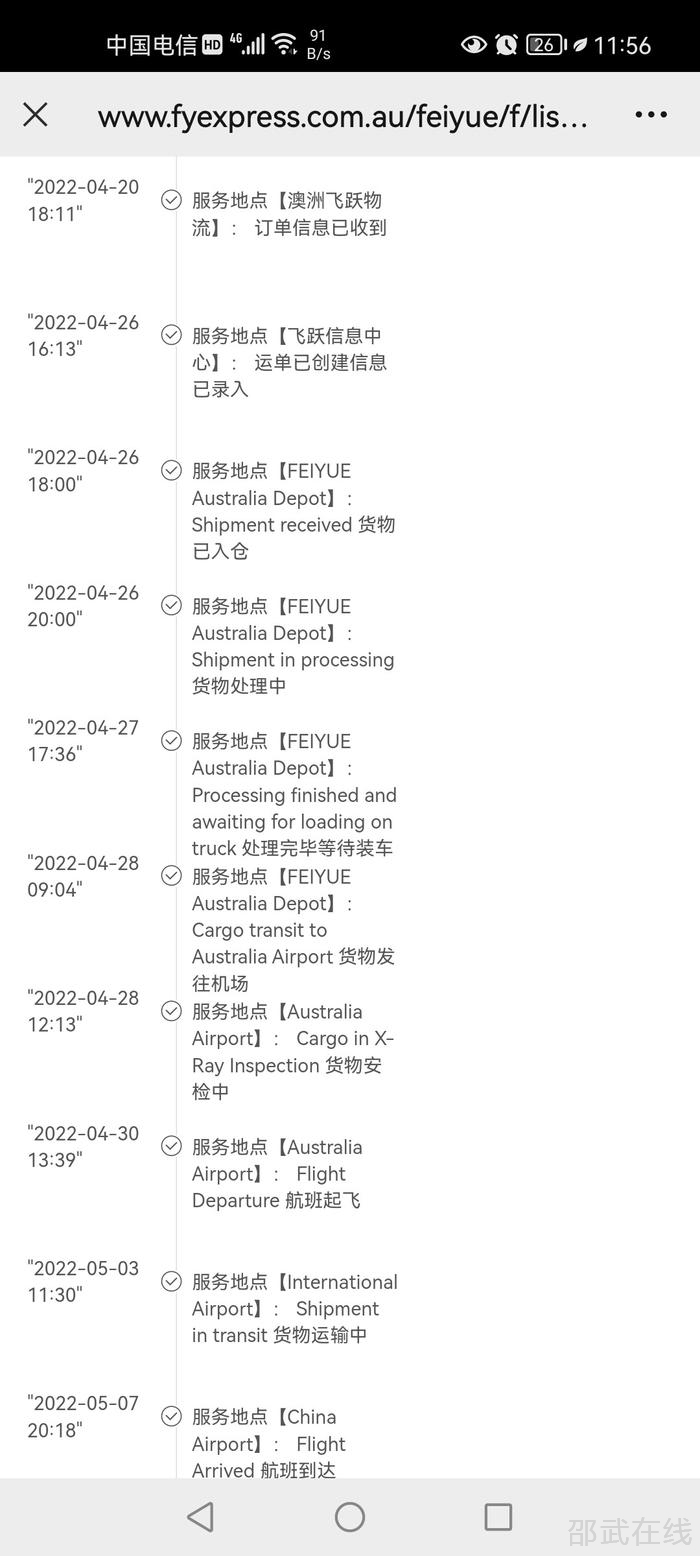
Task: Return to the home screen
Action: [350, 1517]
